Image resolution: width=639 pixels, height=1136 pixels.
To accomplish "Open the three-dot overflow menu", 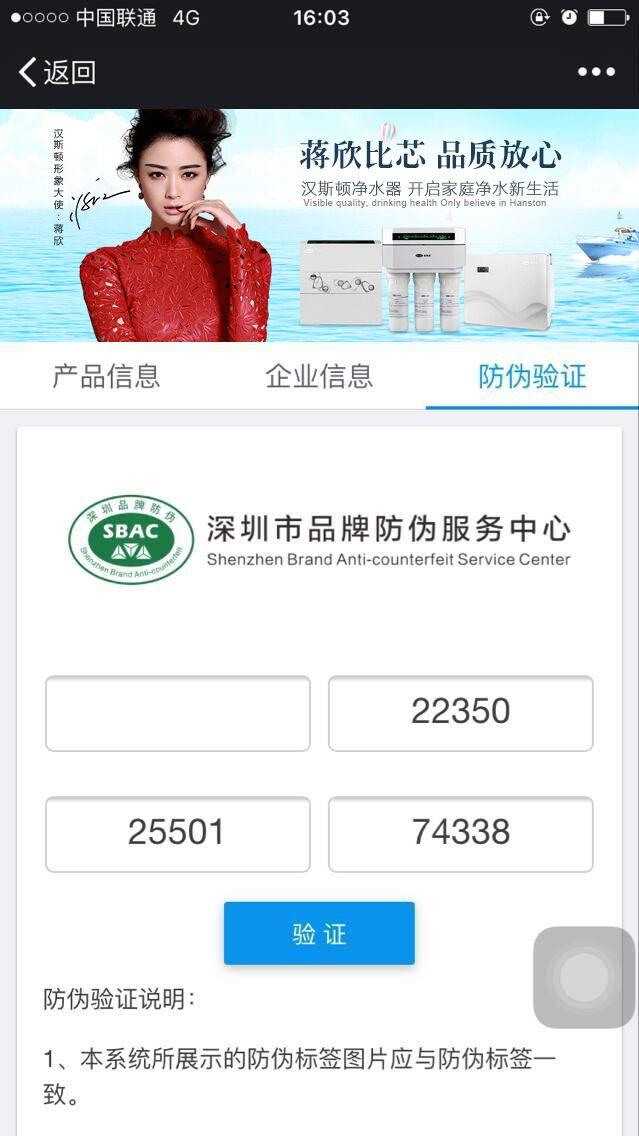I will tap(596, 72).
